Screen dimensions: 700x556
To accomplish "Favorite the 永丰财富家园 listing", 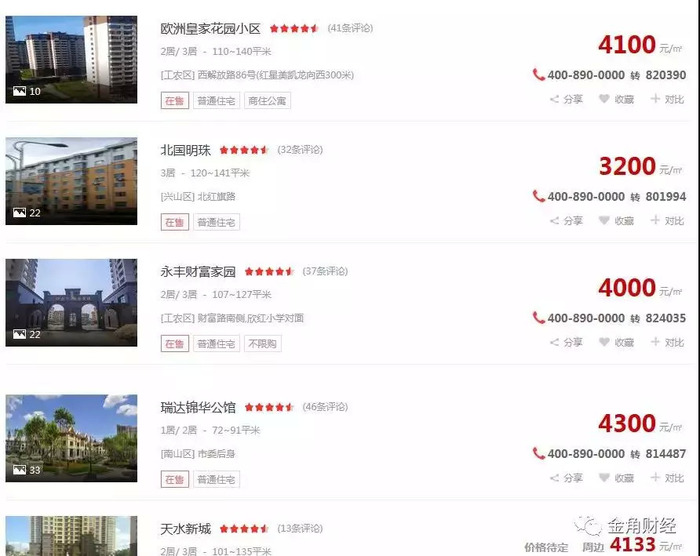I will (x=616, y=342).
